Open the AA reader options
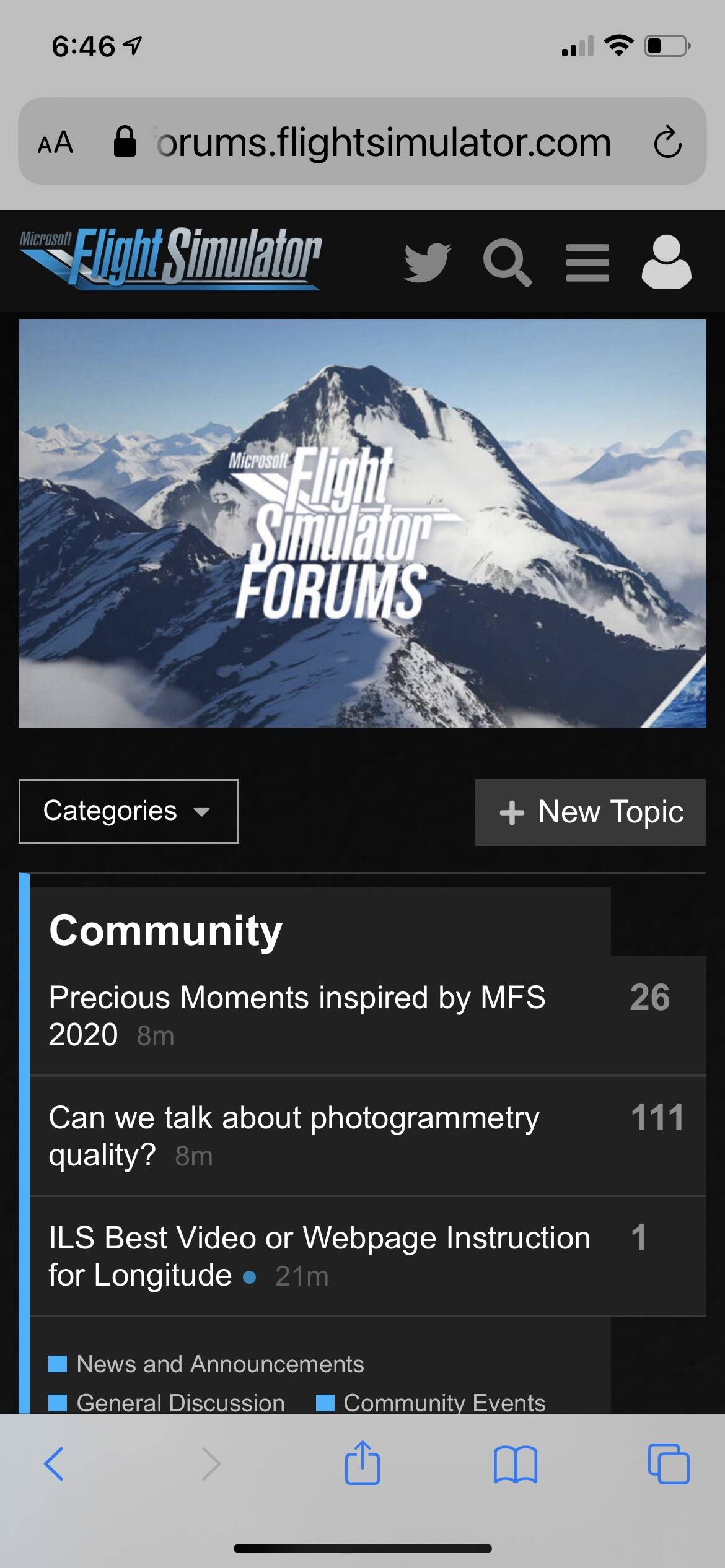Image resolution: width=725 pixels, height=1568 pixels. 55,142
